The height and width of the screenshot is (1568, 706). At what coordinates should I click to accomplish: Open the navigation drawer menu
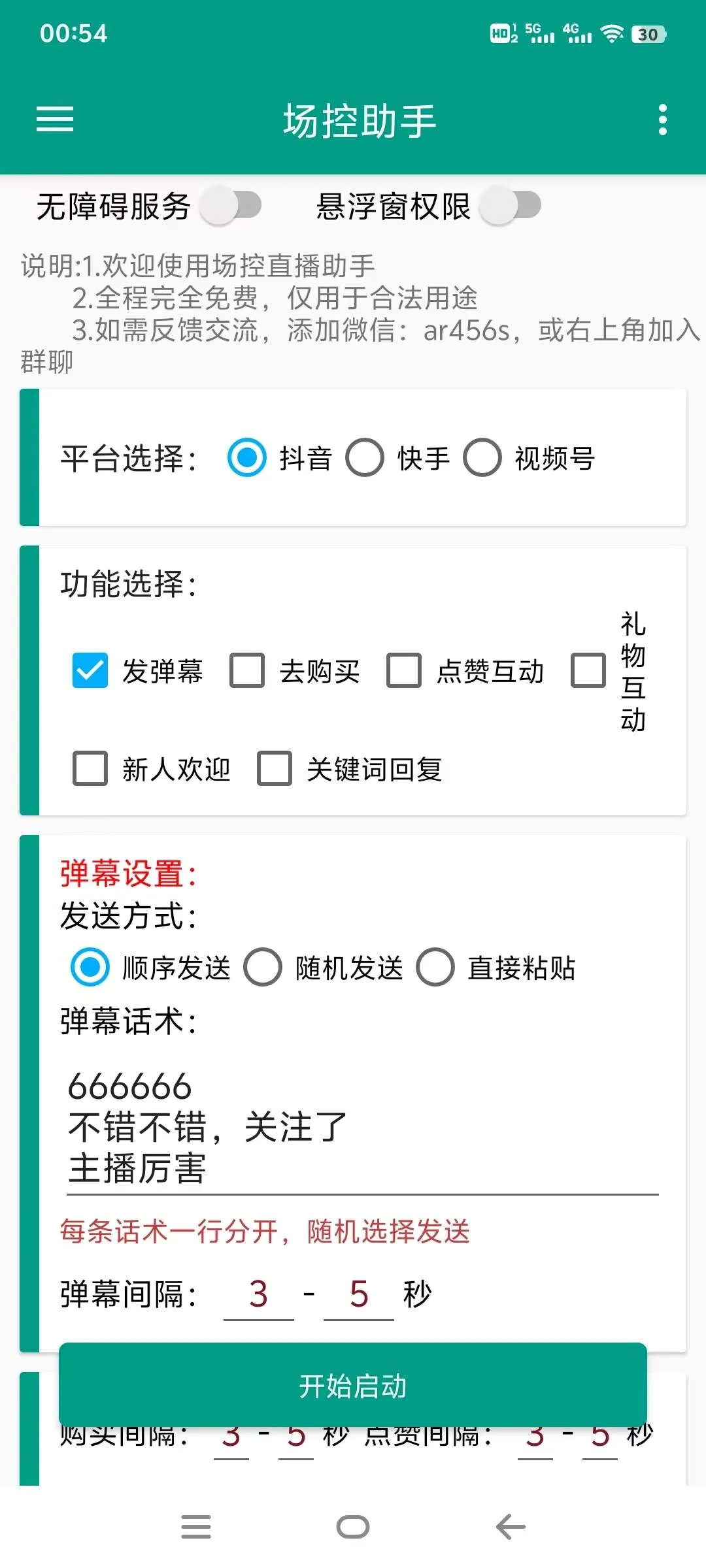click(x=54, y=120)
